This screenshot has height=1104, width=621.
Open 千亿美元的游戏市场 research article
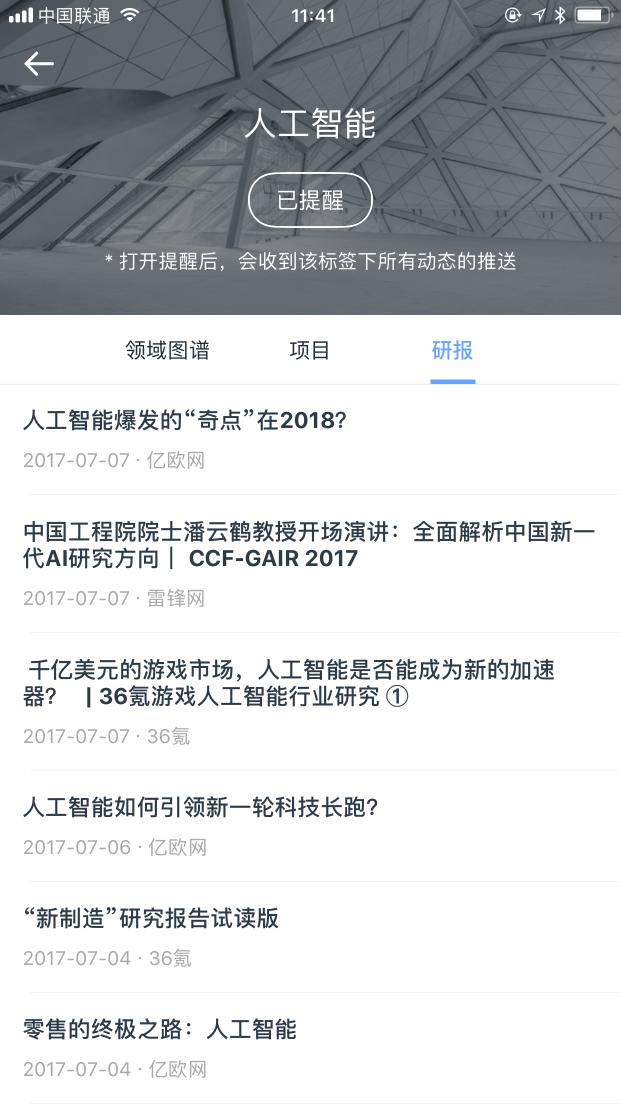310,702
